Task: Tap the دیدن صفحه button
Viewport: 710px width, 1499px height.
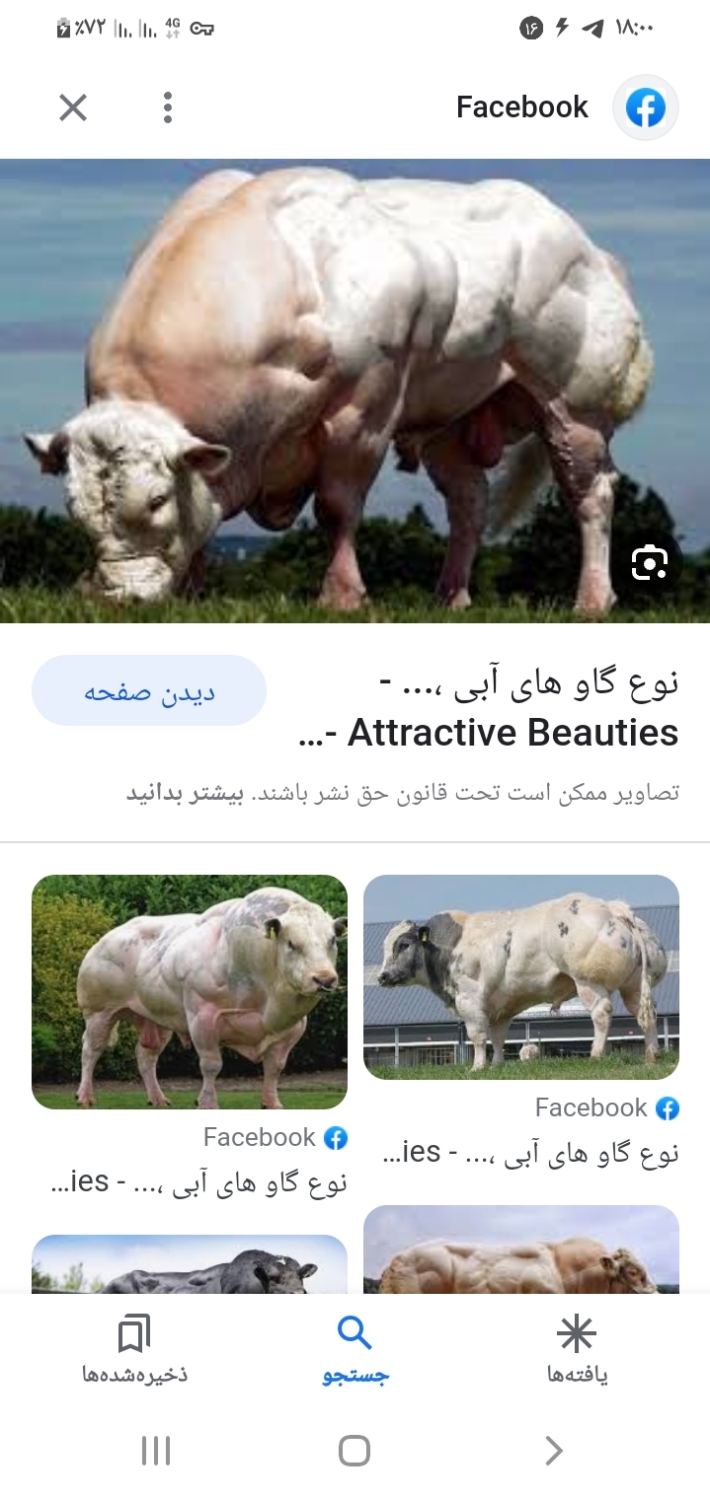Action: click(149, 691)
